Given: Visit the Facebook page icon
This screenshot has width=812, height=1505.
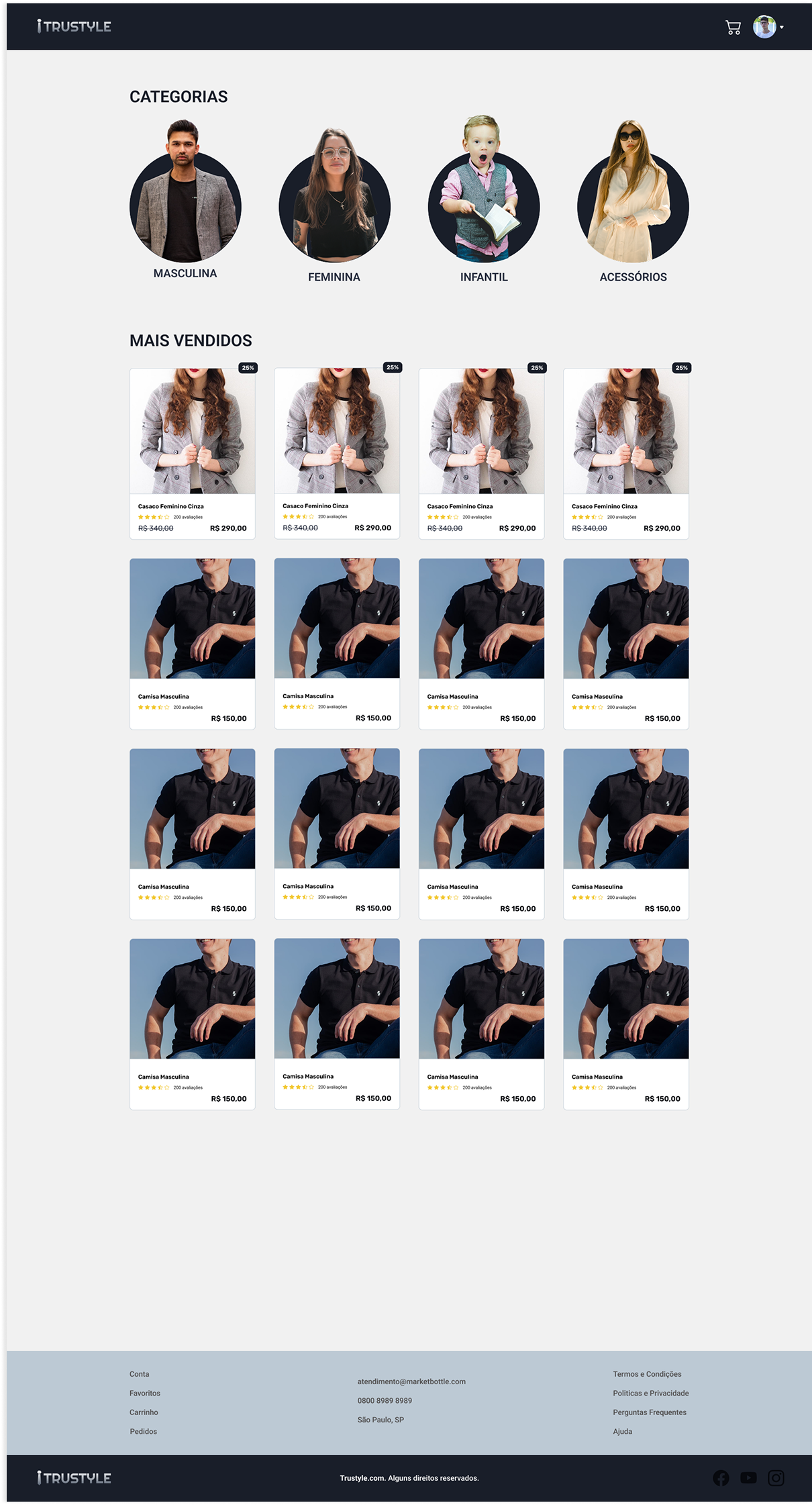Looking at the screenshot, I should point(721,1477).
